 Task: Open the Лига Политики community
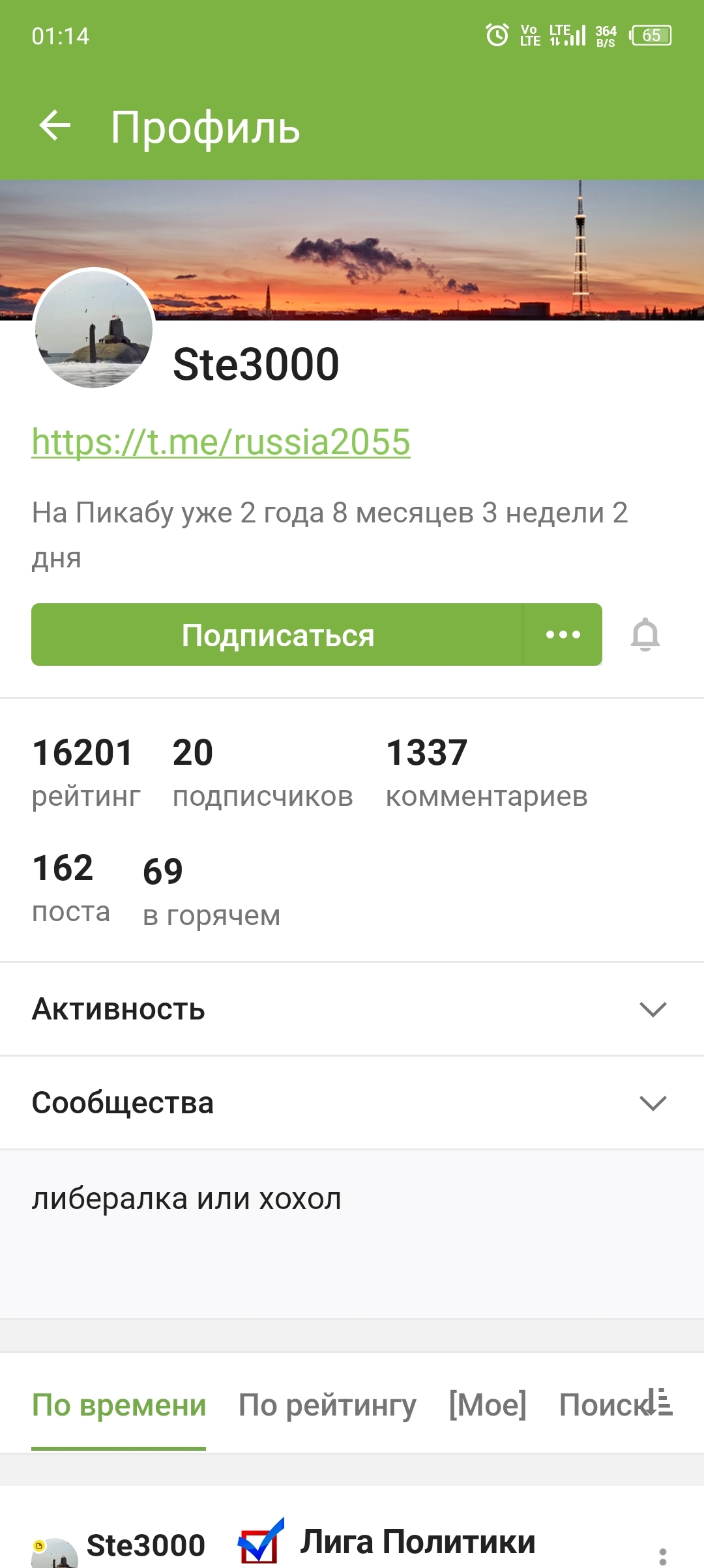pyautogui.click(x=417, y=1542)
